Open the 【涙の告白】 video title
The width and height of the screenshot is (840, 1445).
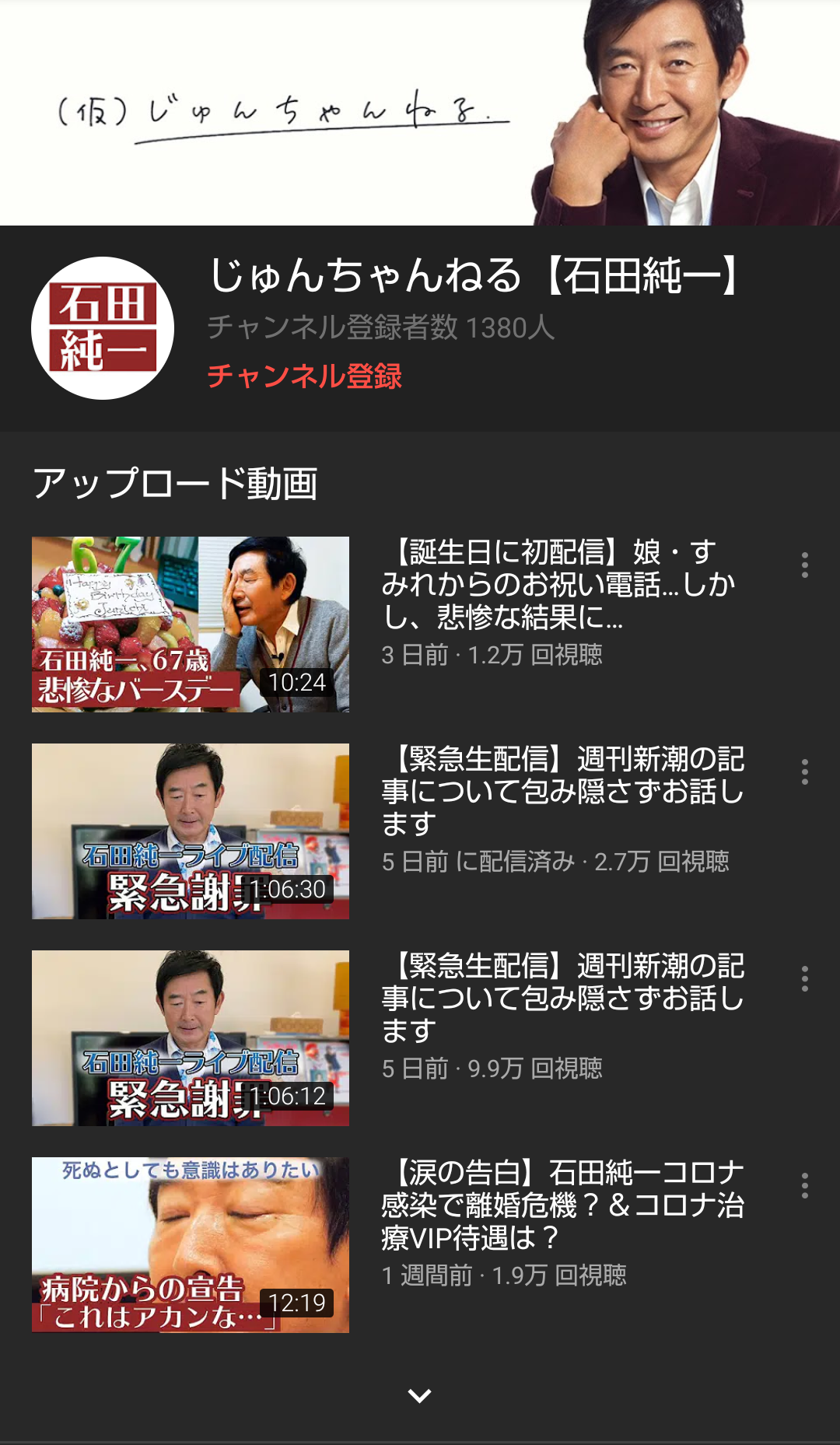coord(562,1204)
